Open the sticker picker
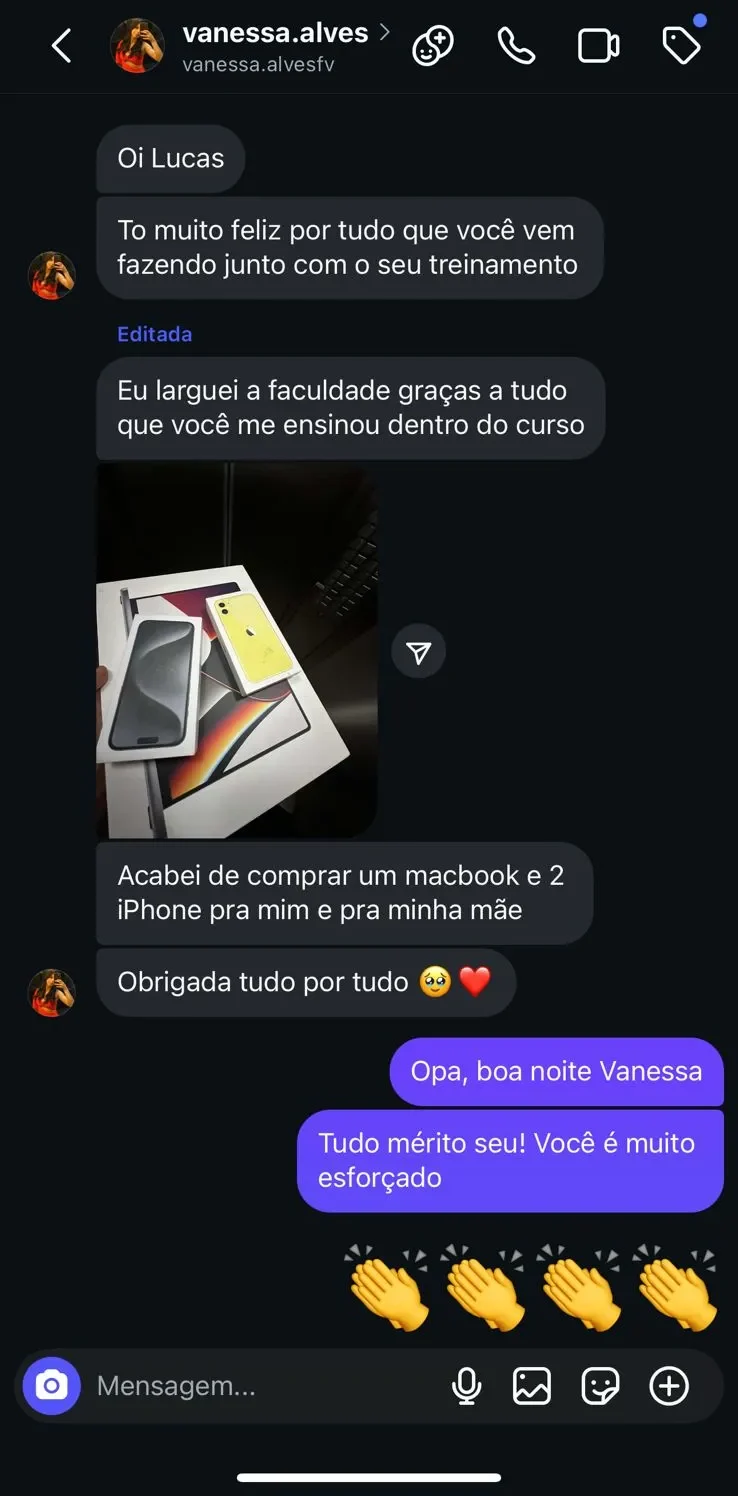 coord(600,1386)
